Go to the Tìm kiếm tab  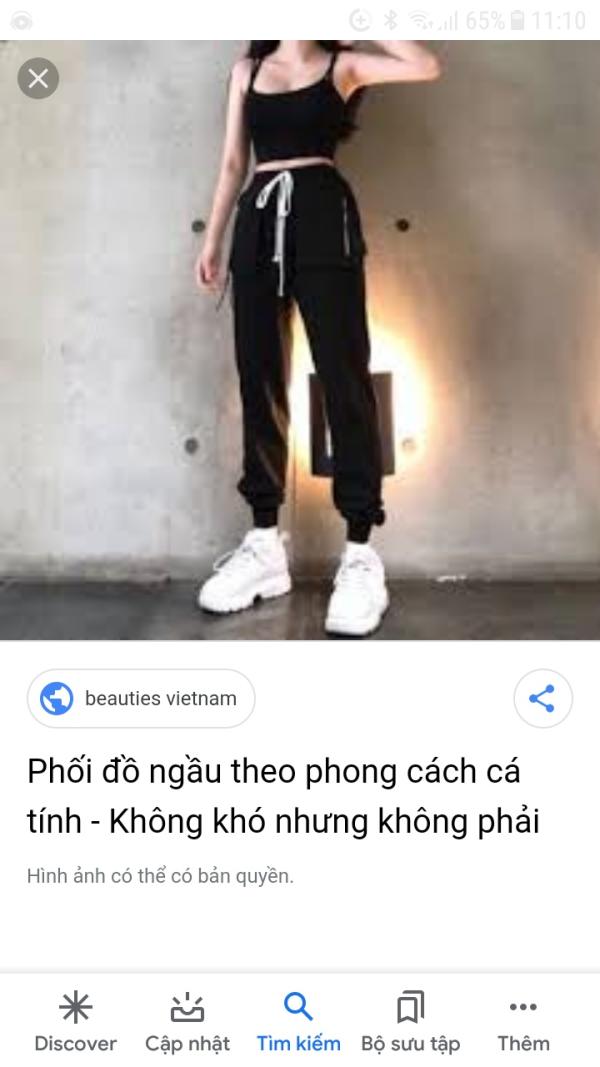(x=298, y=1022)
